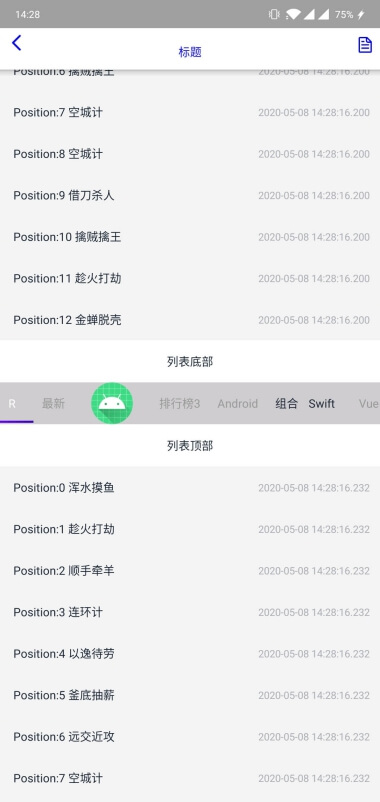Tap row Position:4 以逸待劳
The width and height of the screenshot is (380, 802).
190,654
